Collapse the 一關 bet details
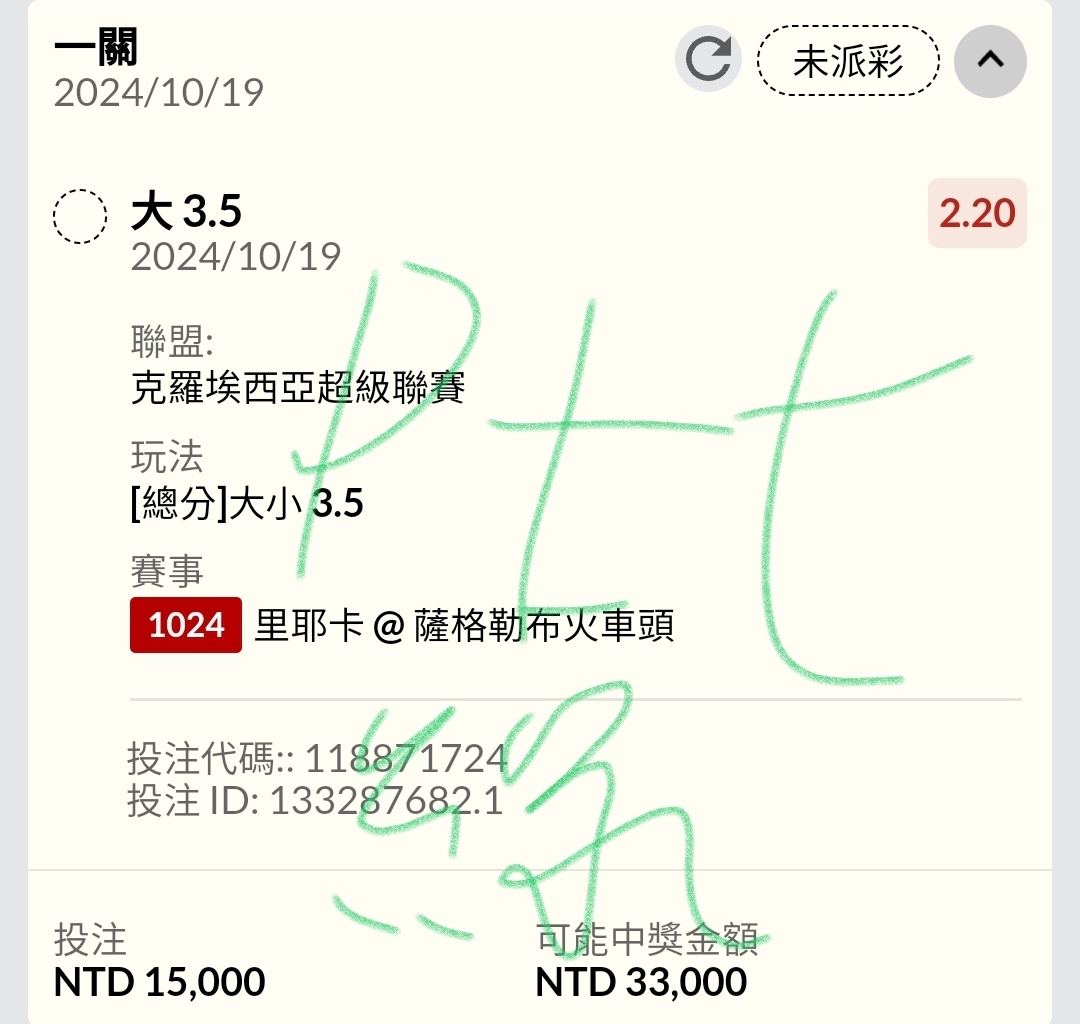The height and width of the screenshot is (1024, 1080). pyautogui.click(x=990, y=60)
